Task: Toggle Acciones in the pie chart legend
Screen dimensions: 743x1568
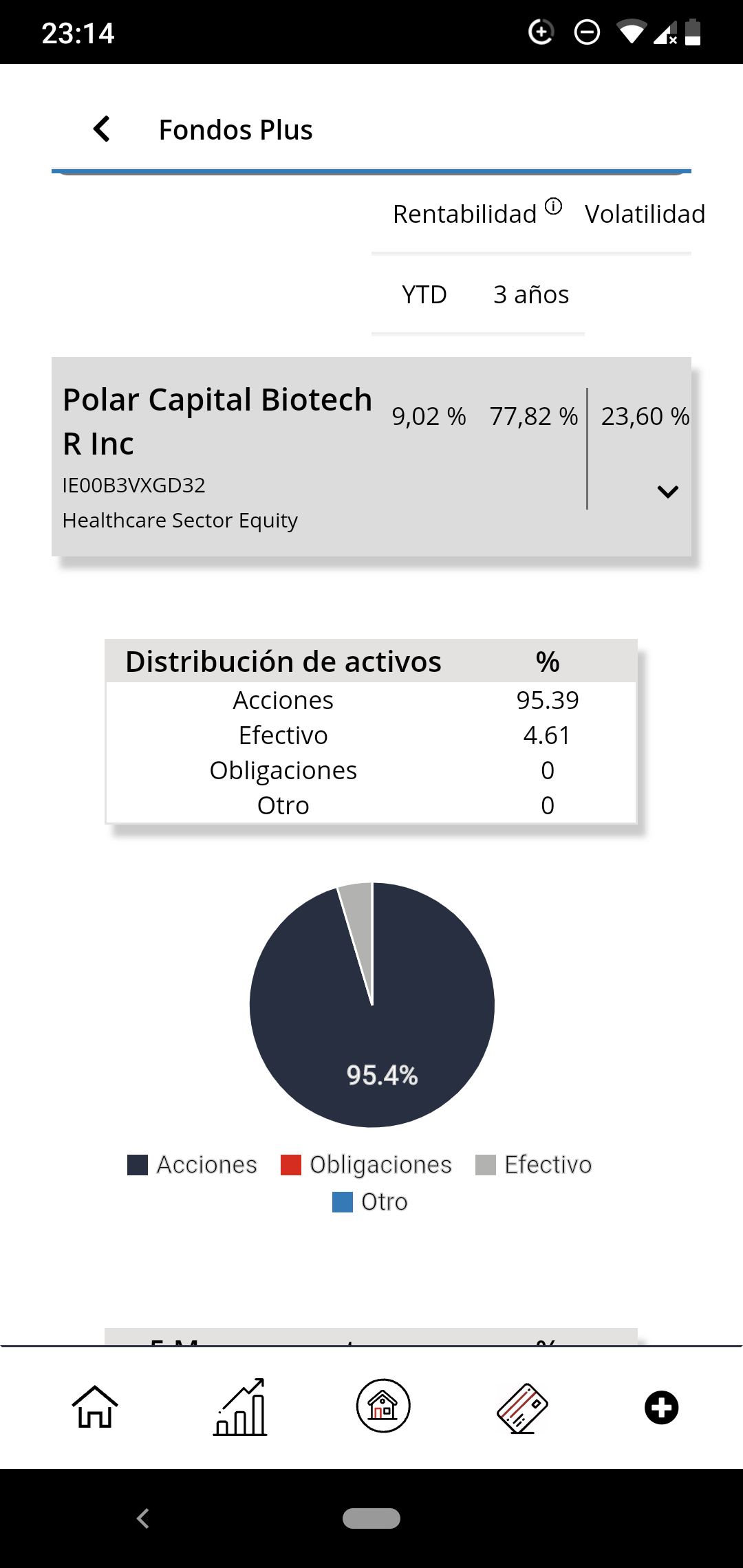Action: pyautogui.click(x=192, y=1164)
